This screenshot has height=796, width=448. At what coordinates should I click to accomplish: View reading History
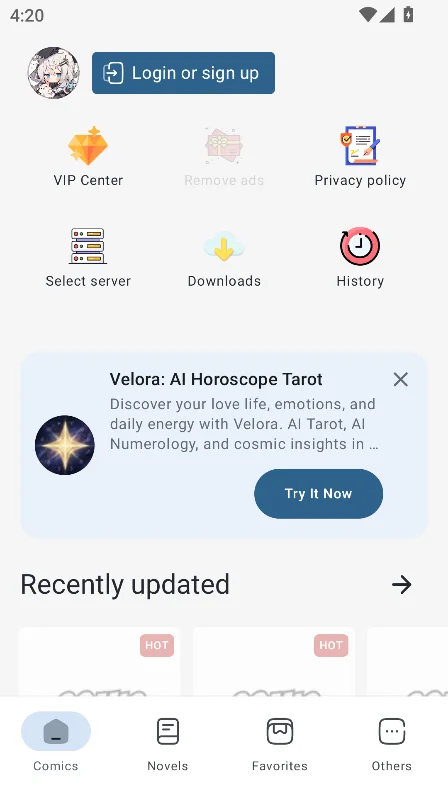click(x=360, y=258)
